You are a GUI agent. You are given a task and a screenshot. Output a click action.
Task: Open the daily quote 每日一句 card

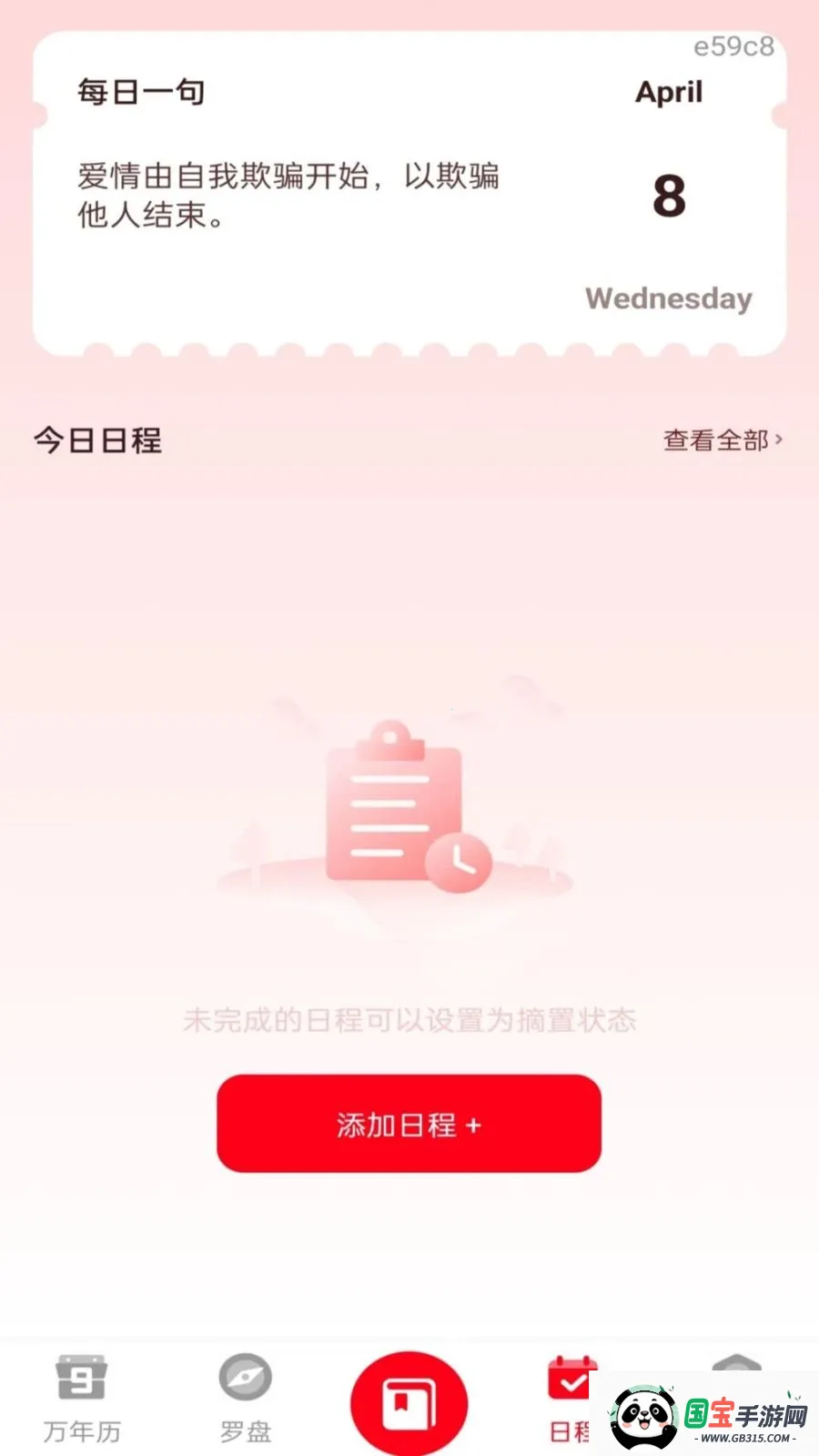(142, 91)
